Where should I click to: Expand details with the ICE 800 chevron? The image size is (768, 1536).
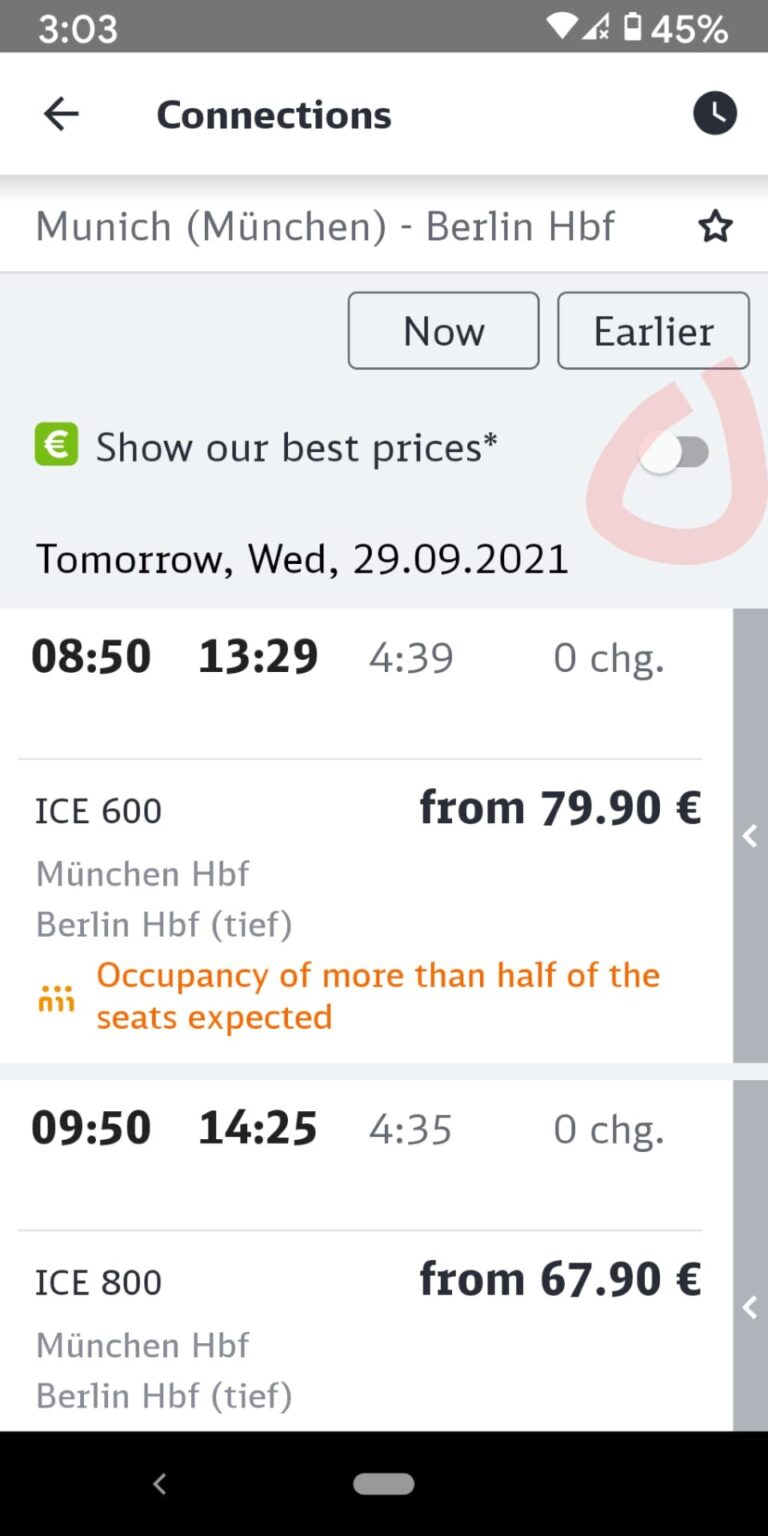749,1307
